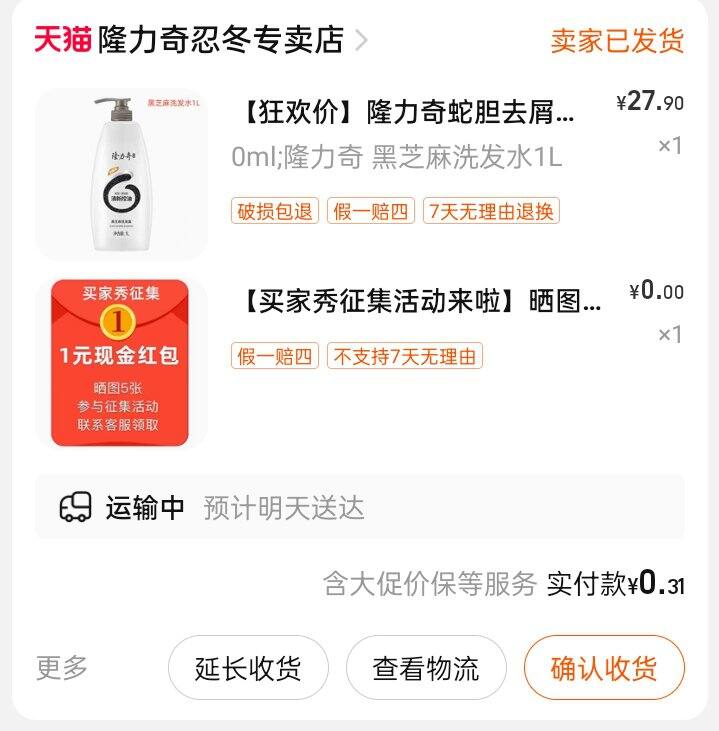Open the 【狂欢价】隆力奇蛇胆去屑 order item

[410, 112]
